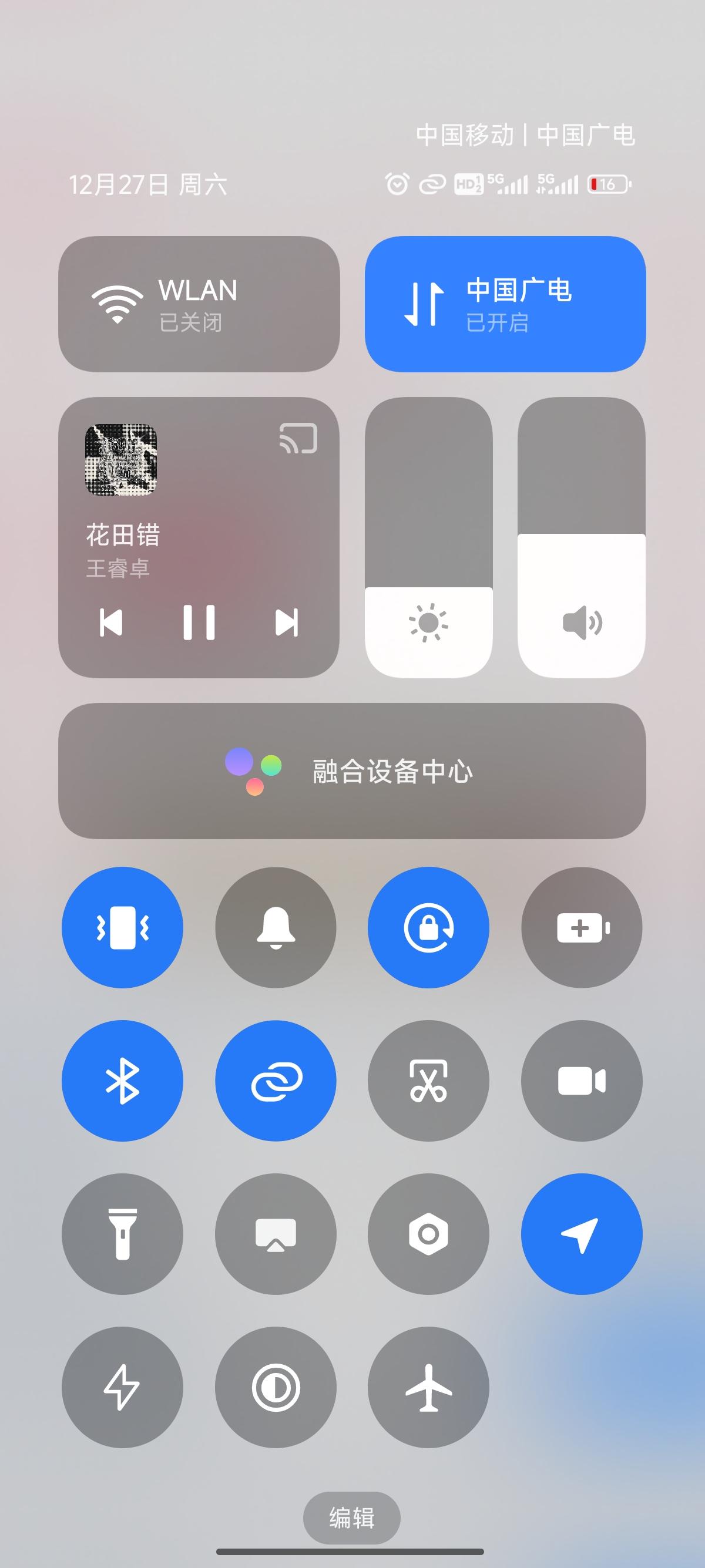Disable location services arrow
The height and width of the screenshot is (1568, 705).
pyautogui.click(x=582, y=1234)
